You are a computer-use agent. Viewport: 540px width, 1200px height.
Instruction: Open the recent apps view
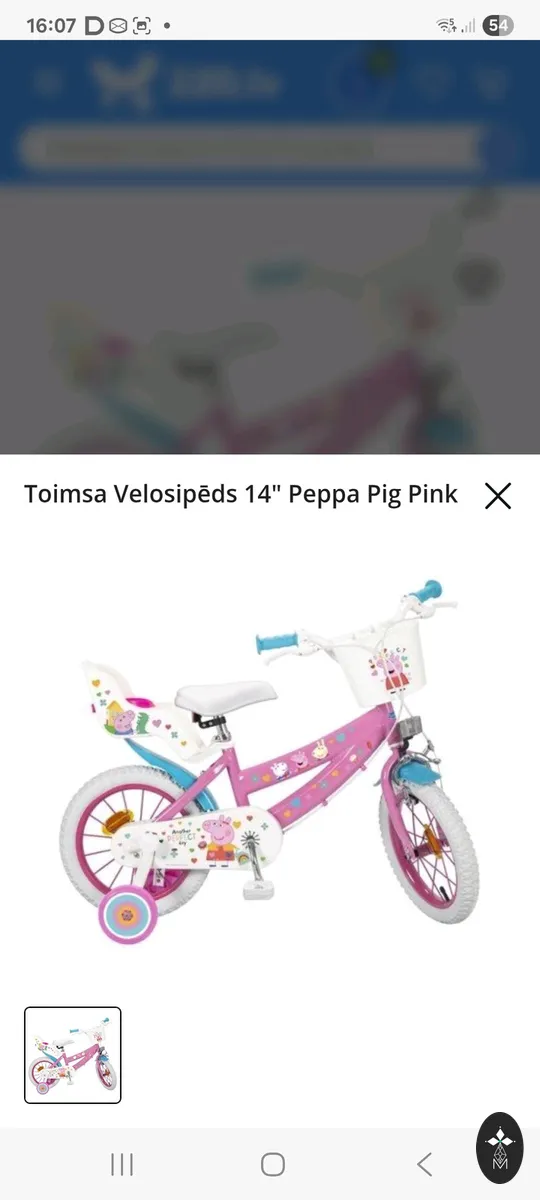(122, 1164)
